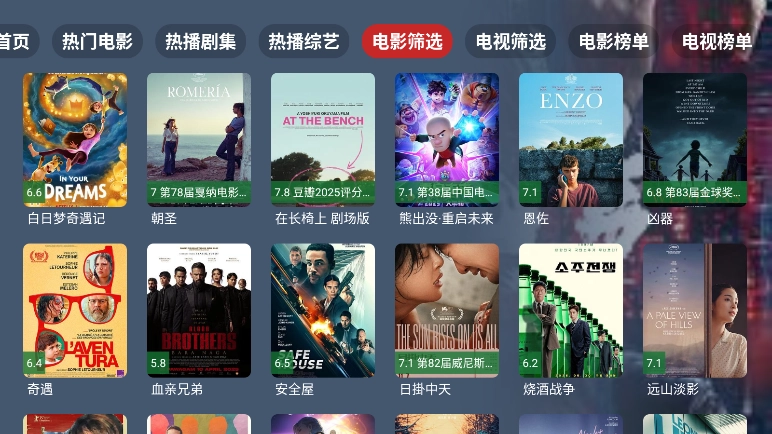Select the movie 日掛中天
Image resolution: width=772 pixels, height=434 pixels.
tap(447, 311)
